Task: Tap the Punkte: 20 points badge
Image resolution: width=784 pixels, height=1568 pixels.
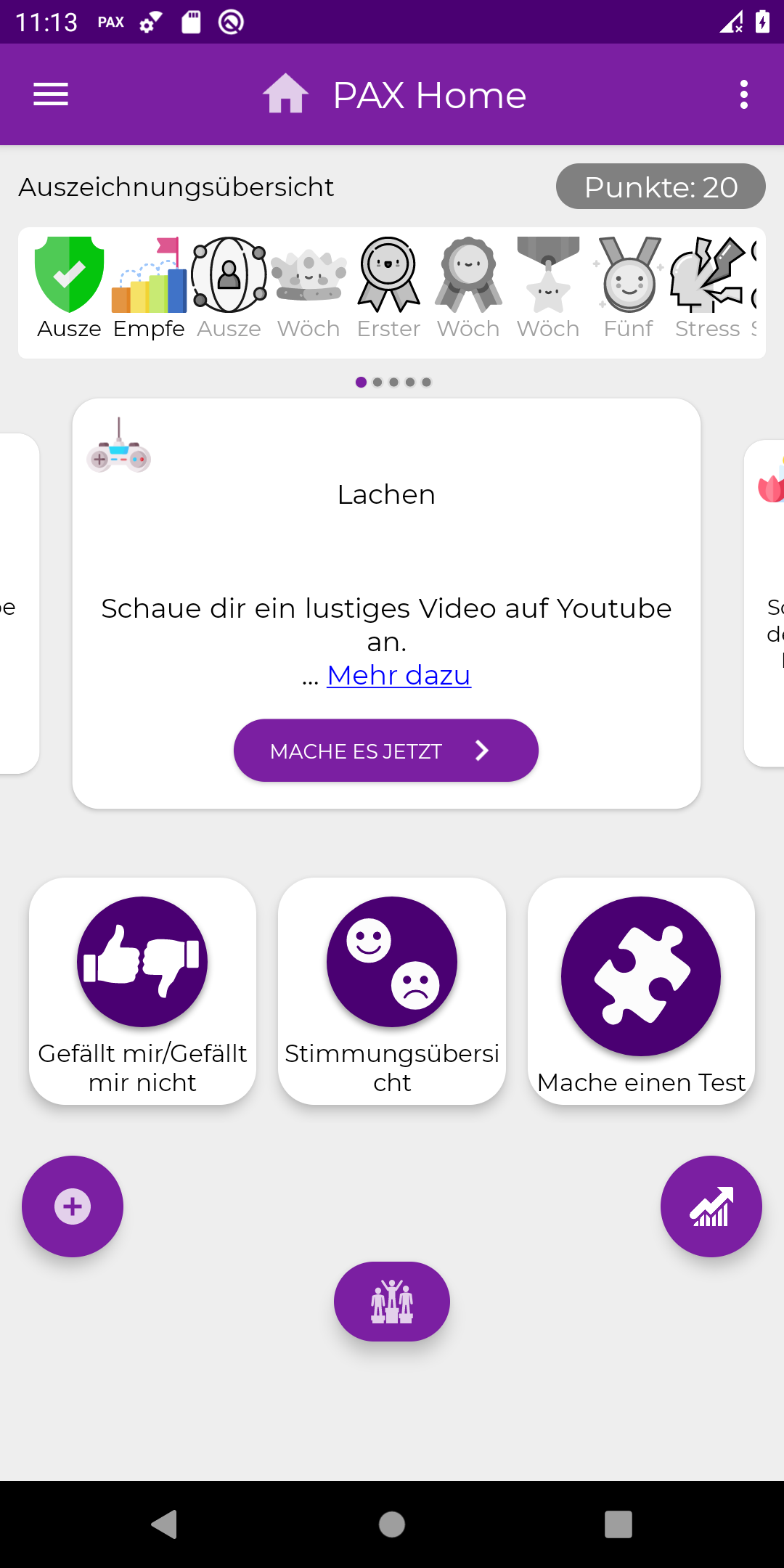Action: 660,187
